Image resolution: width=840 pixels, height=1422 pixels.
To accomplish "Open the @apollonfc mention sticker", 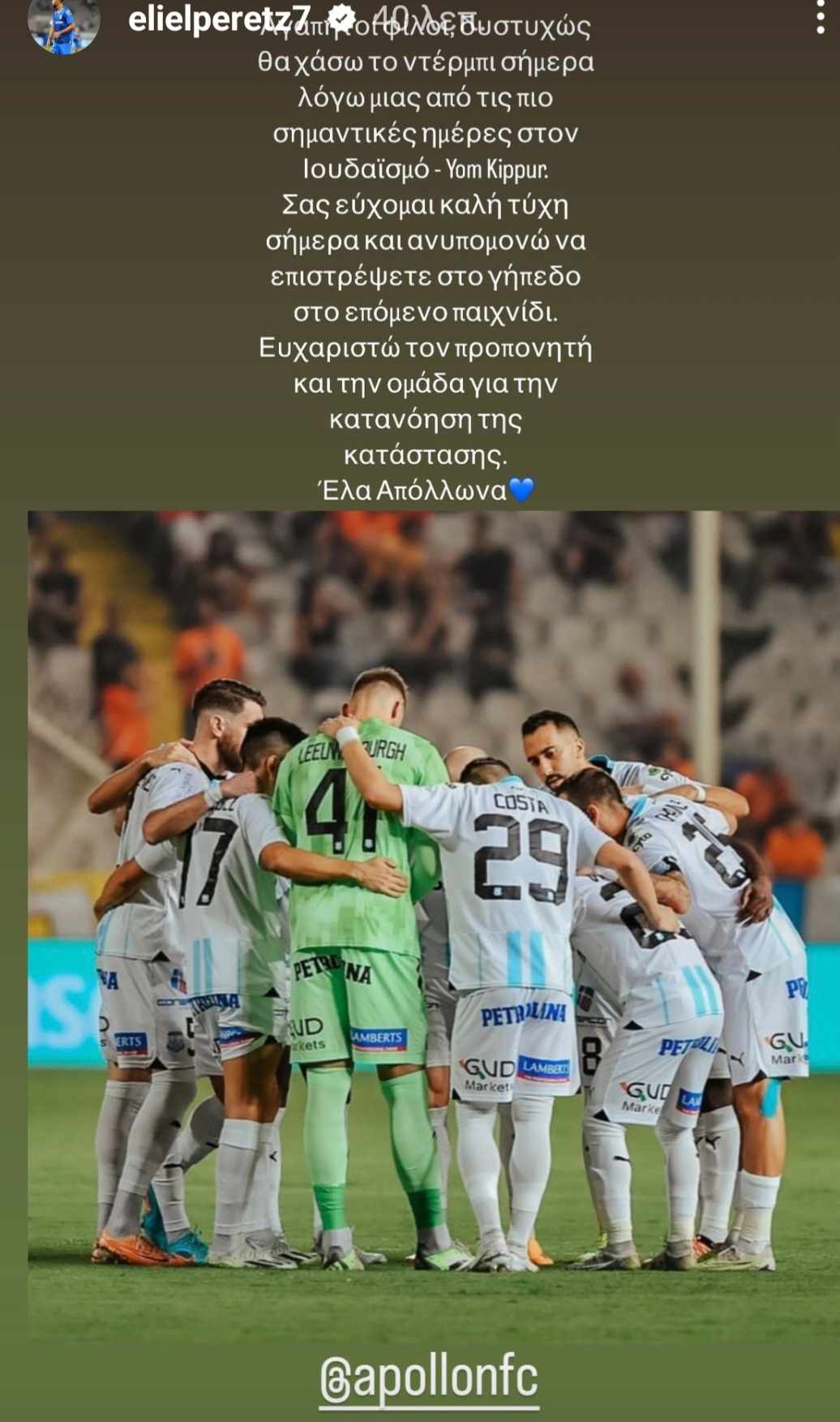I will (429, 1378).
